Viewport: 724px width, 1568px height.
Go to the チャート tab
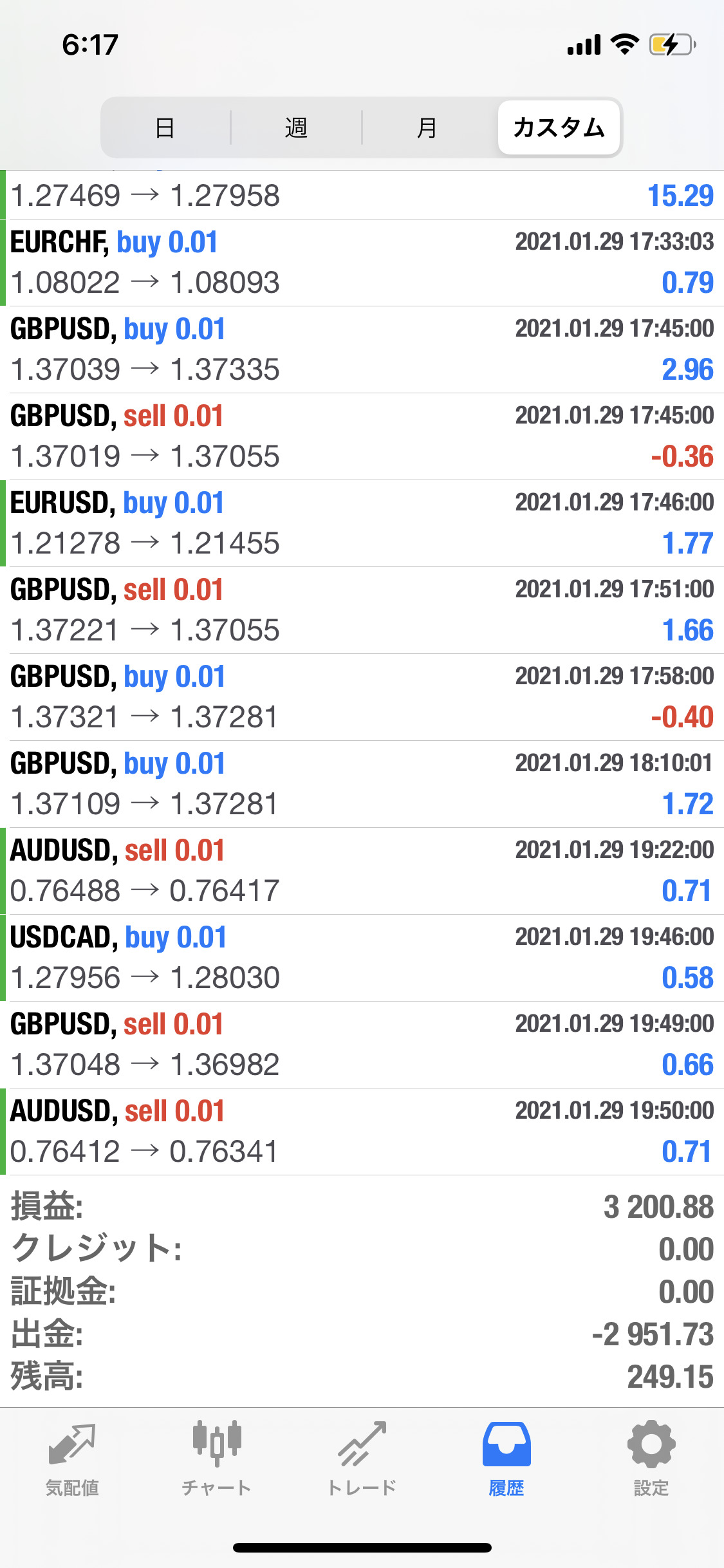217,1459
